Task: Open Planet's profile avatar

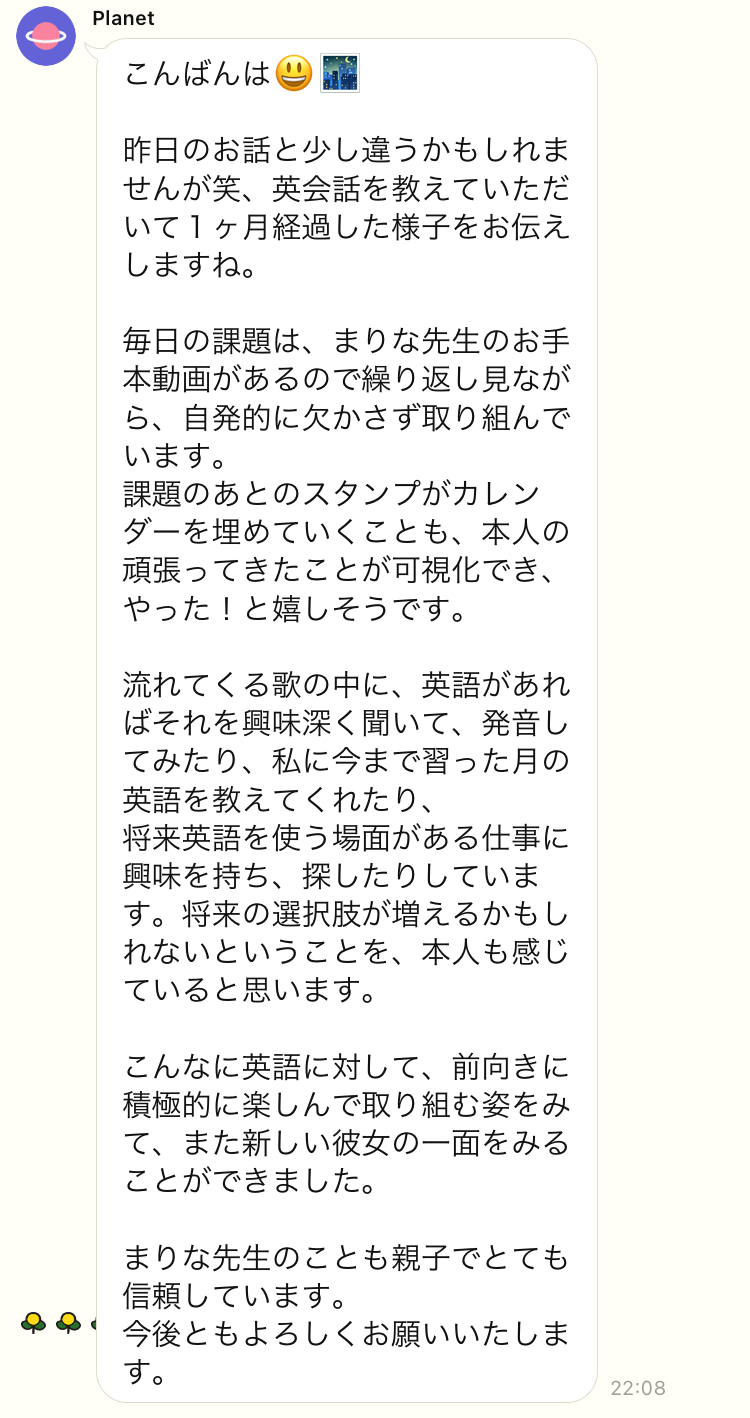Action: coord(46,36)
